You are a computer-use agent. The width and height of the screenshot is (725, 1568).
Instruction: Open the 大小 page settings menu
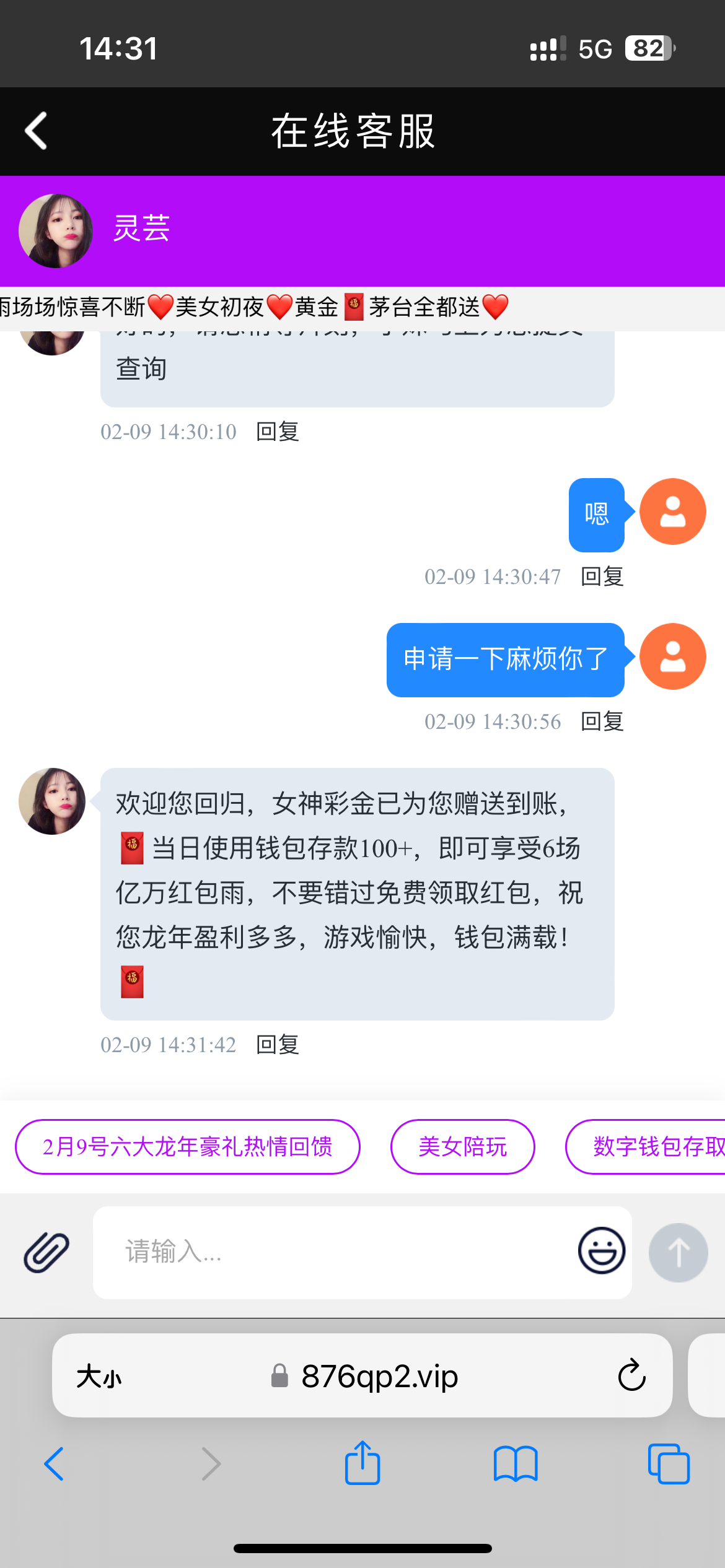point(99,1377)
